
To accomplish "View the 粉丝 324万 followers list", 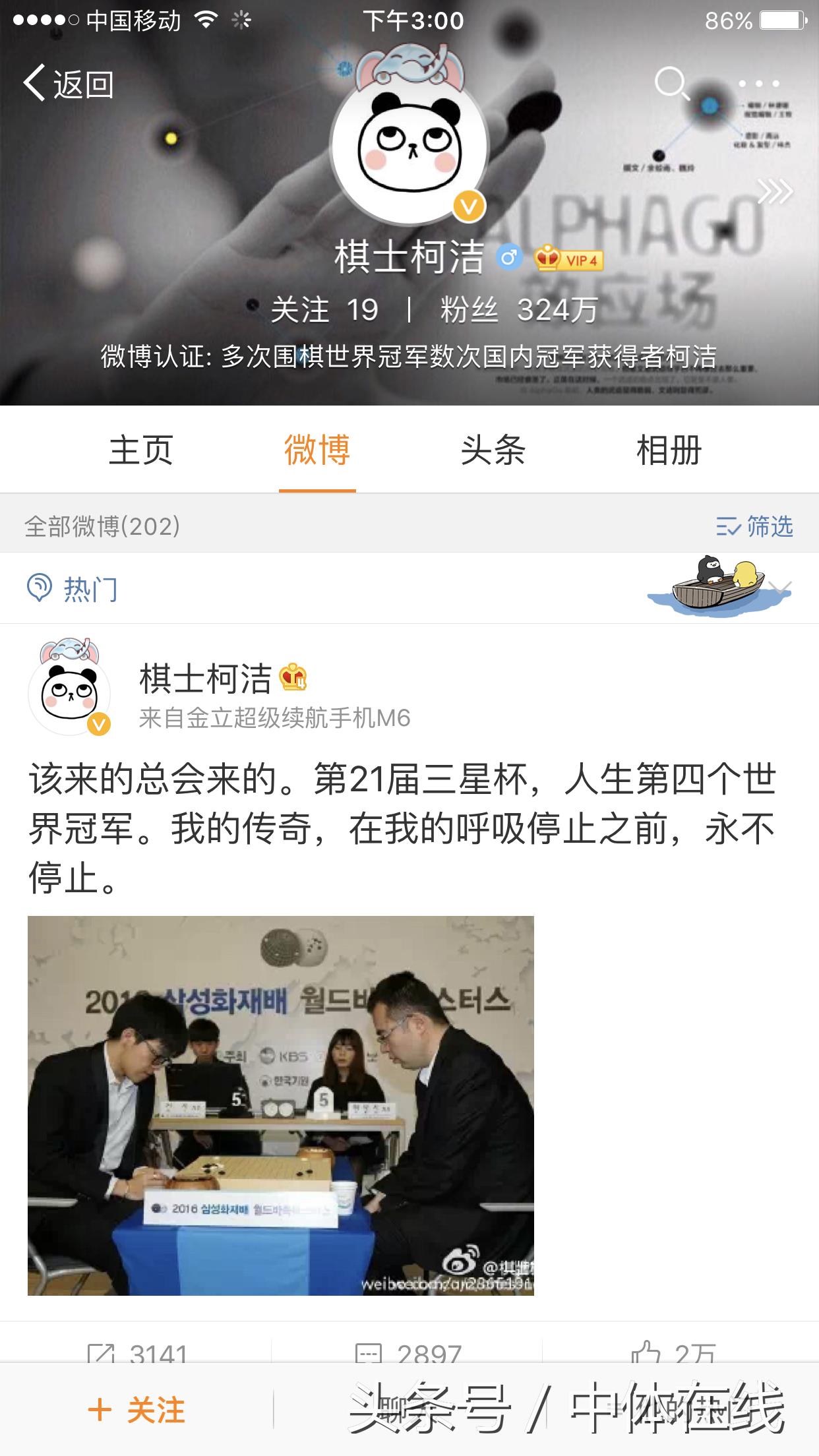I will (x=519, y=310).
